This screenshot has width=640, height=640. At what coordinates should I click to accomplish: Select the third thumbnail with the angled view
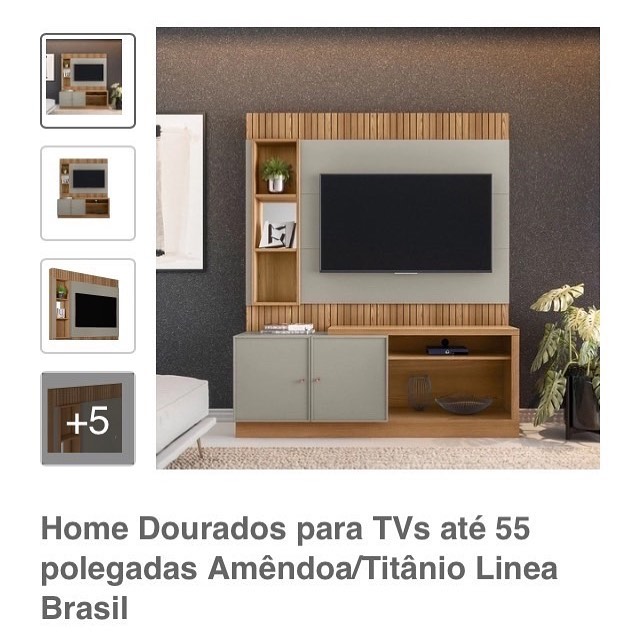[x=88, y=306]
